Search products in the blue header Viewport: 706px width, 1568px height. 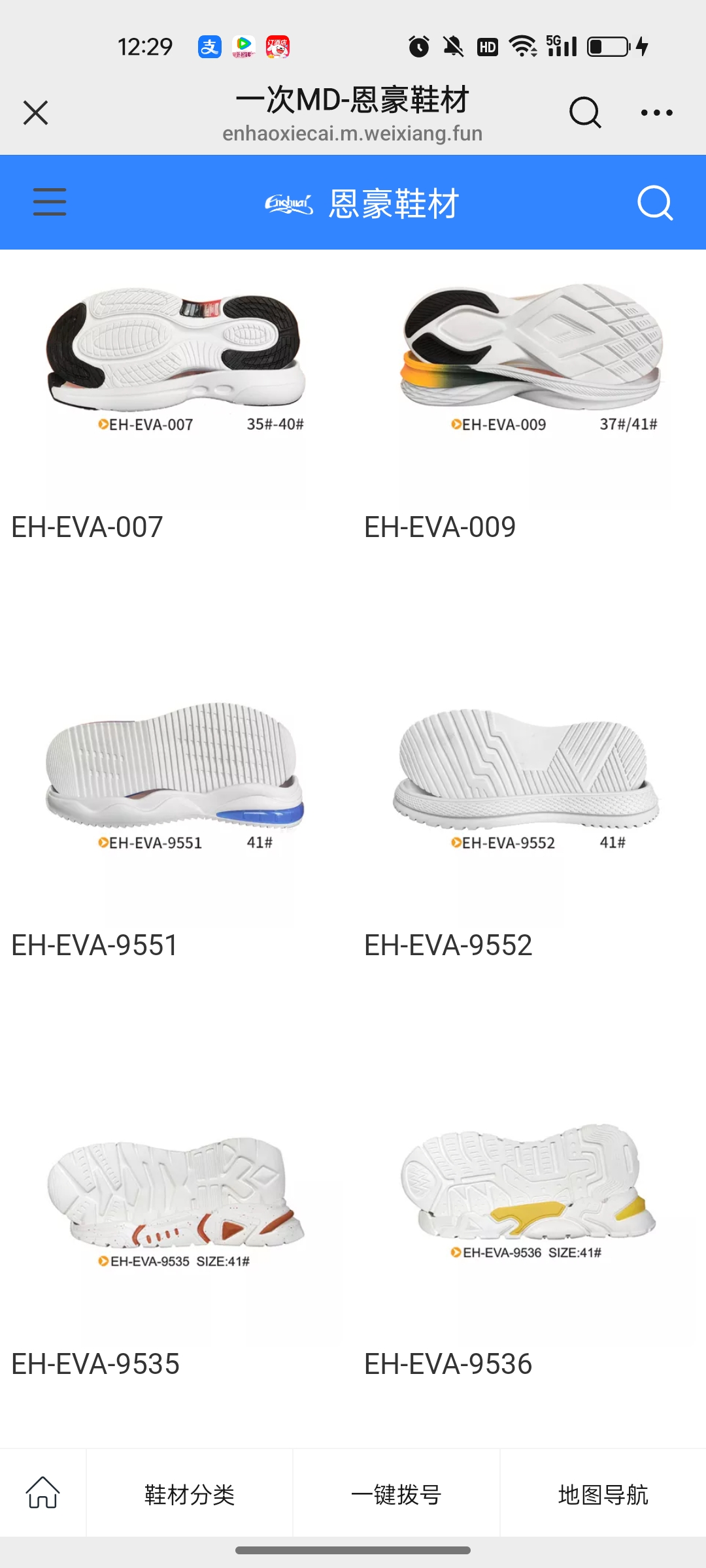coord(655,203)
